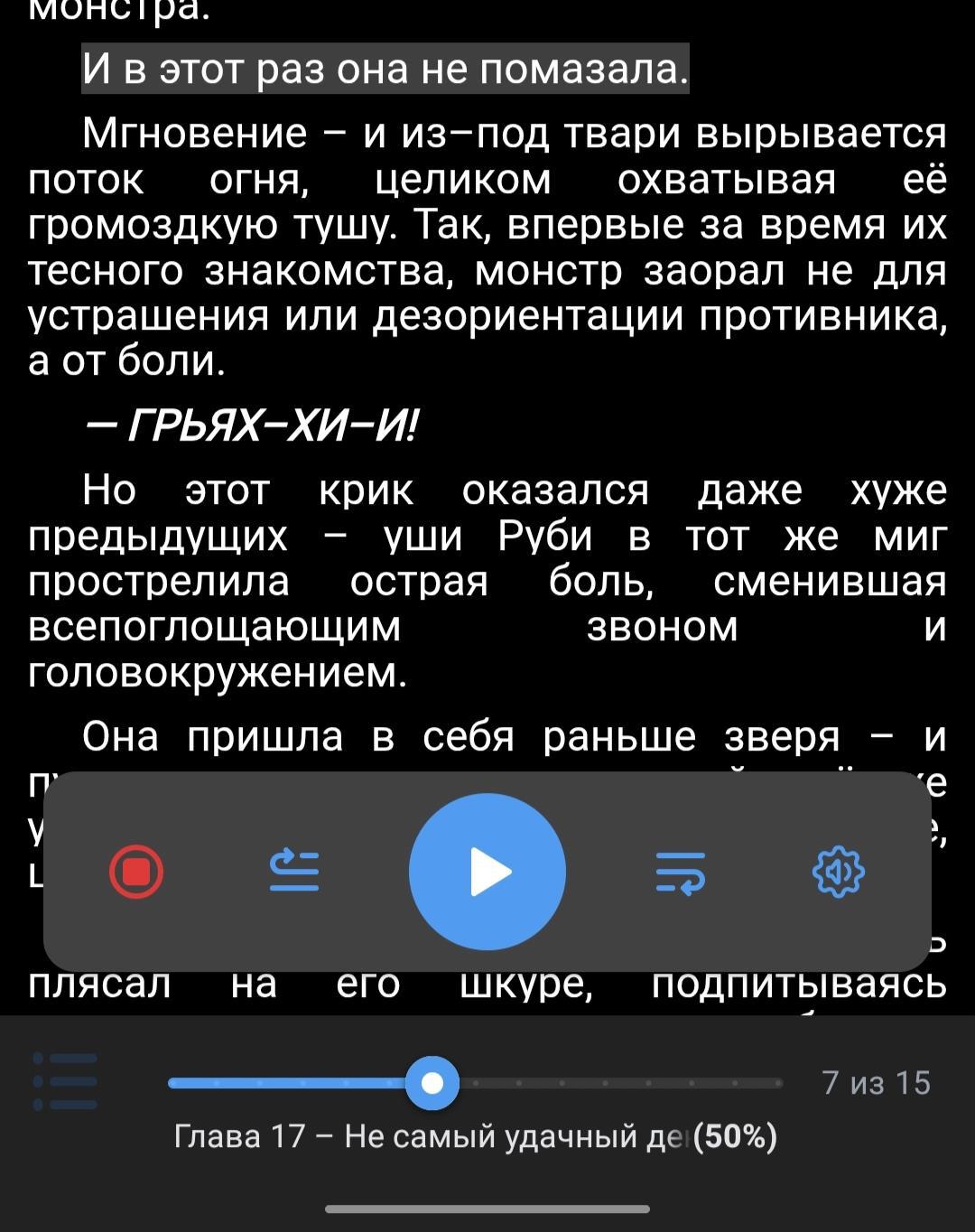Open the table of contents list

(x=65, y=1081)
